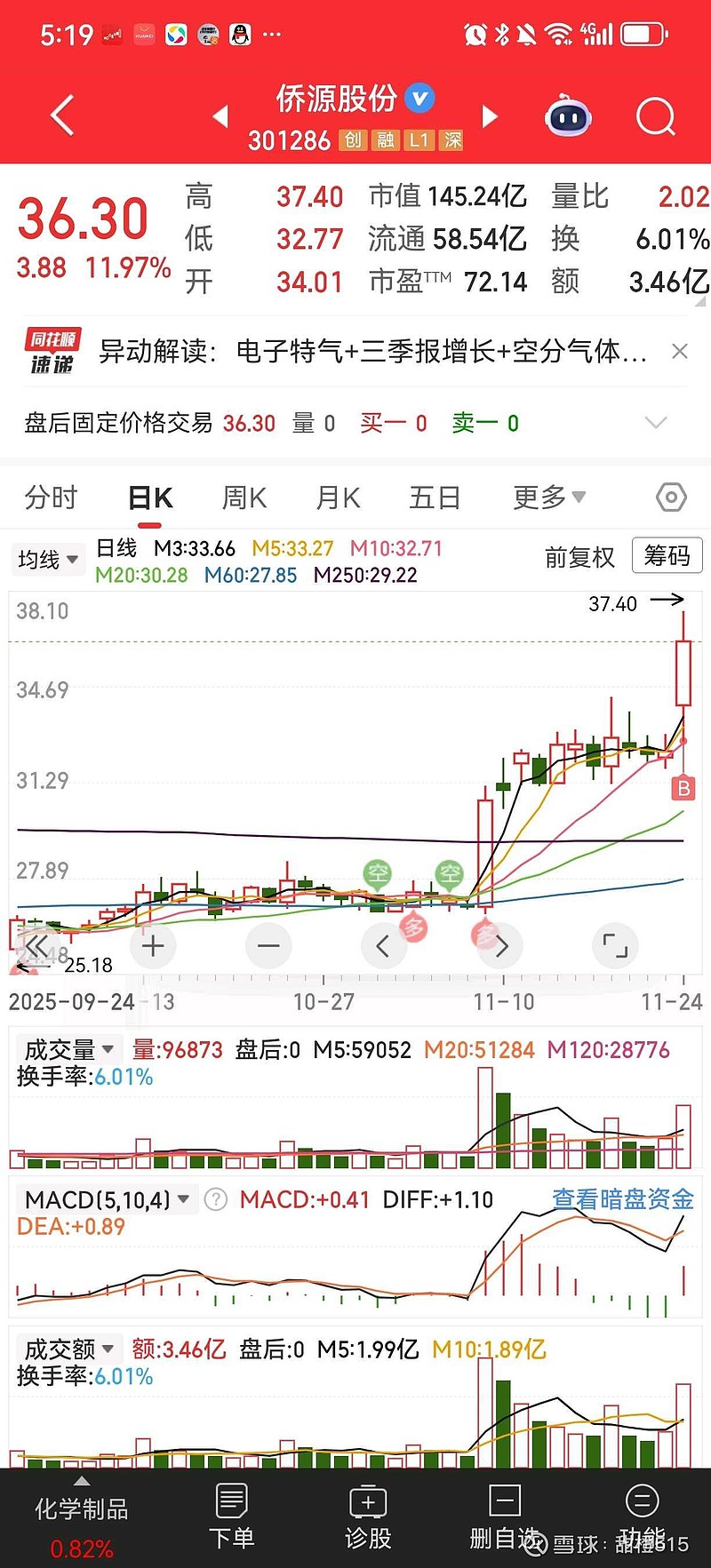
Task: Tap the B buy marker on the chart
Action: pyautogui.click(x=683, y=788)
